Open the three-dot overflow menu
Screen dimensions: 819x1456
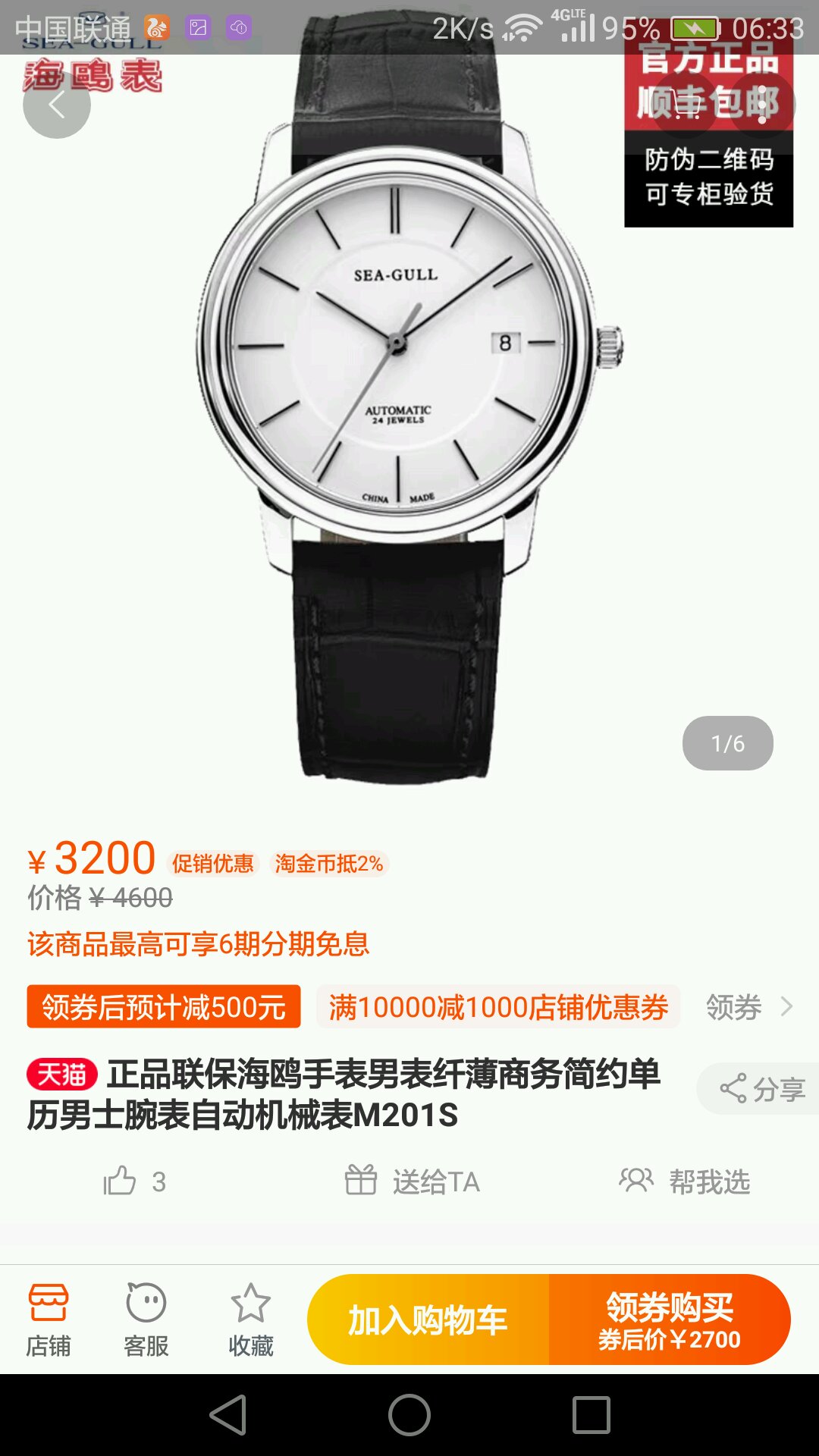coord(761,105)
